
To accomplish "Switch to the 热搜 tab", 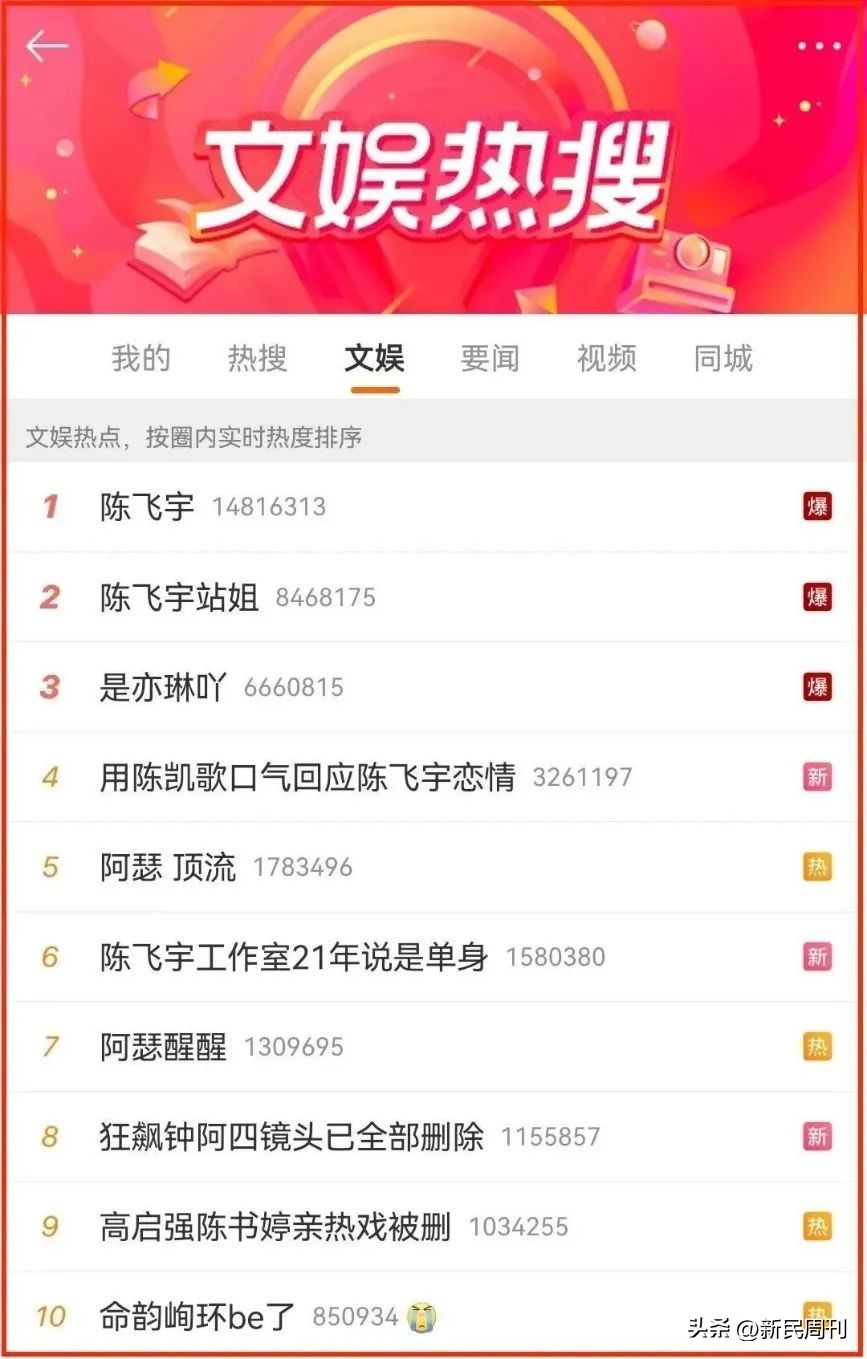I will point(257,360).
